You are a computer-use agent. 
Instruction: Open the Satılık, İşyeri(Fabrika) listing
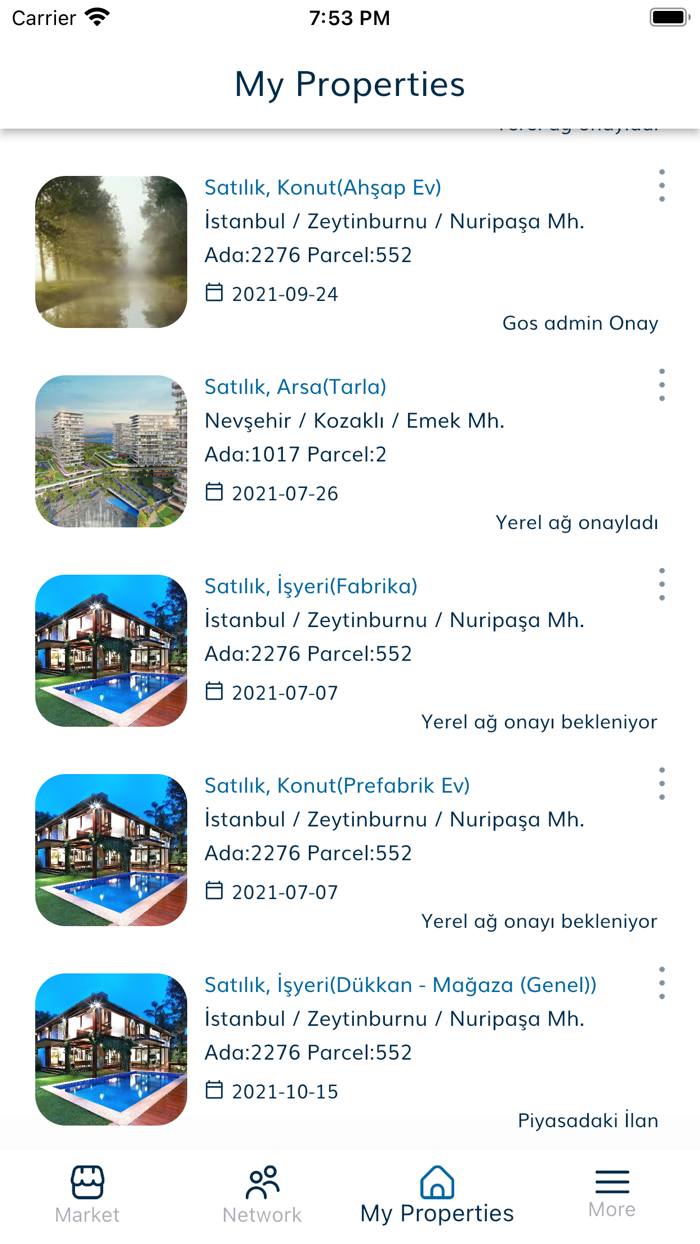pyautogui.click(x=311, y=586)
